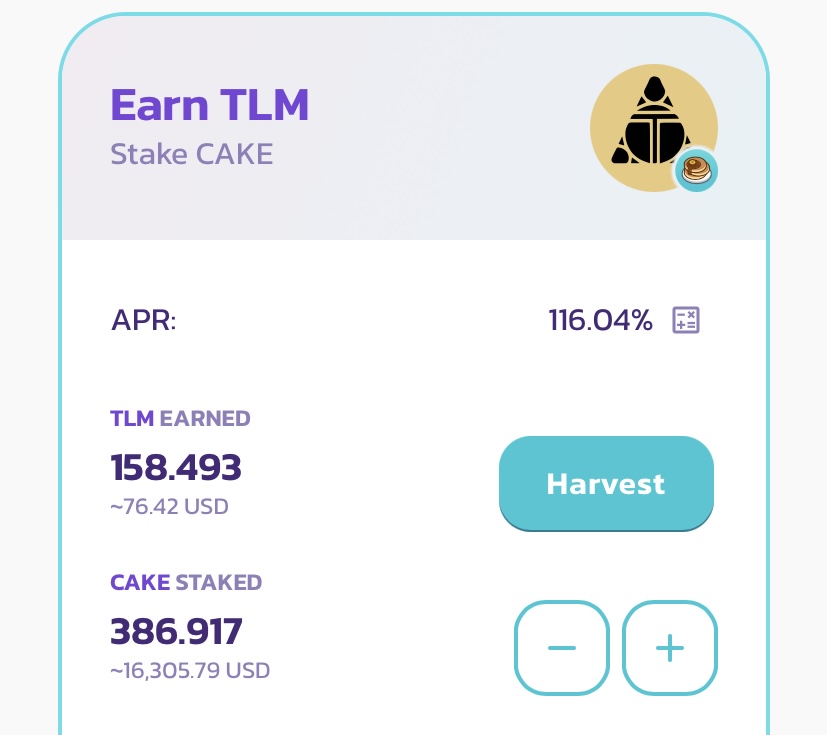Image resolution: width=827 pixels, height=735 pixels.
Task: Tap minus to unstake CAKE
Action: tap(562, 648)
